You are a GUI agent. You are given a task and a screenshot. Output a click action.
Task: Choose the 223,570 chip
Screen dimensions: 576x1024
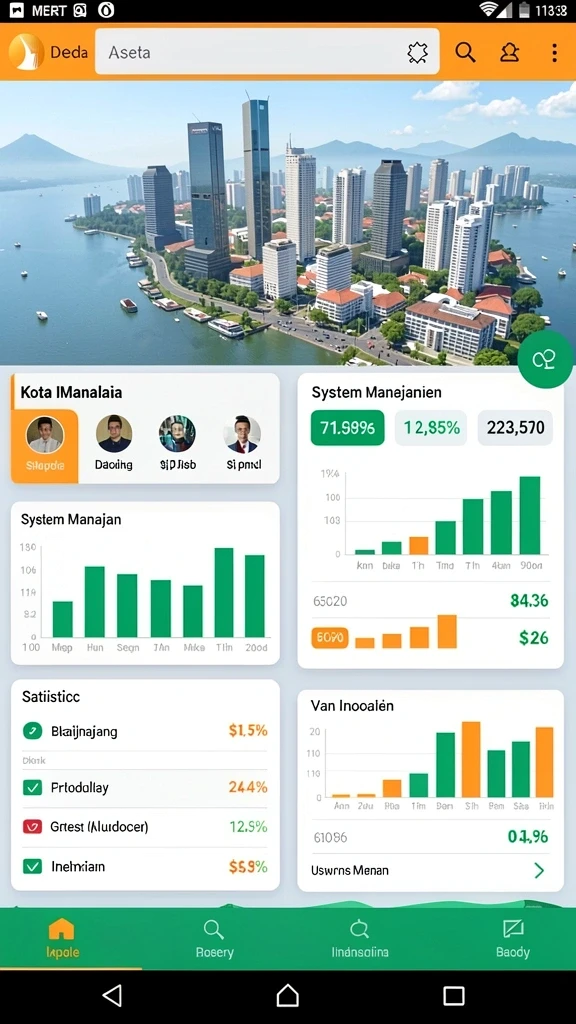tap(515, 428)
